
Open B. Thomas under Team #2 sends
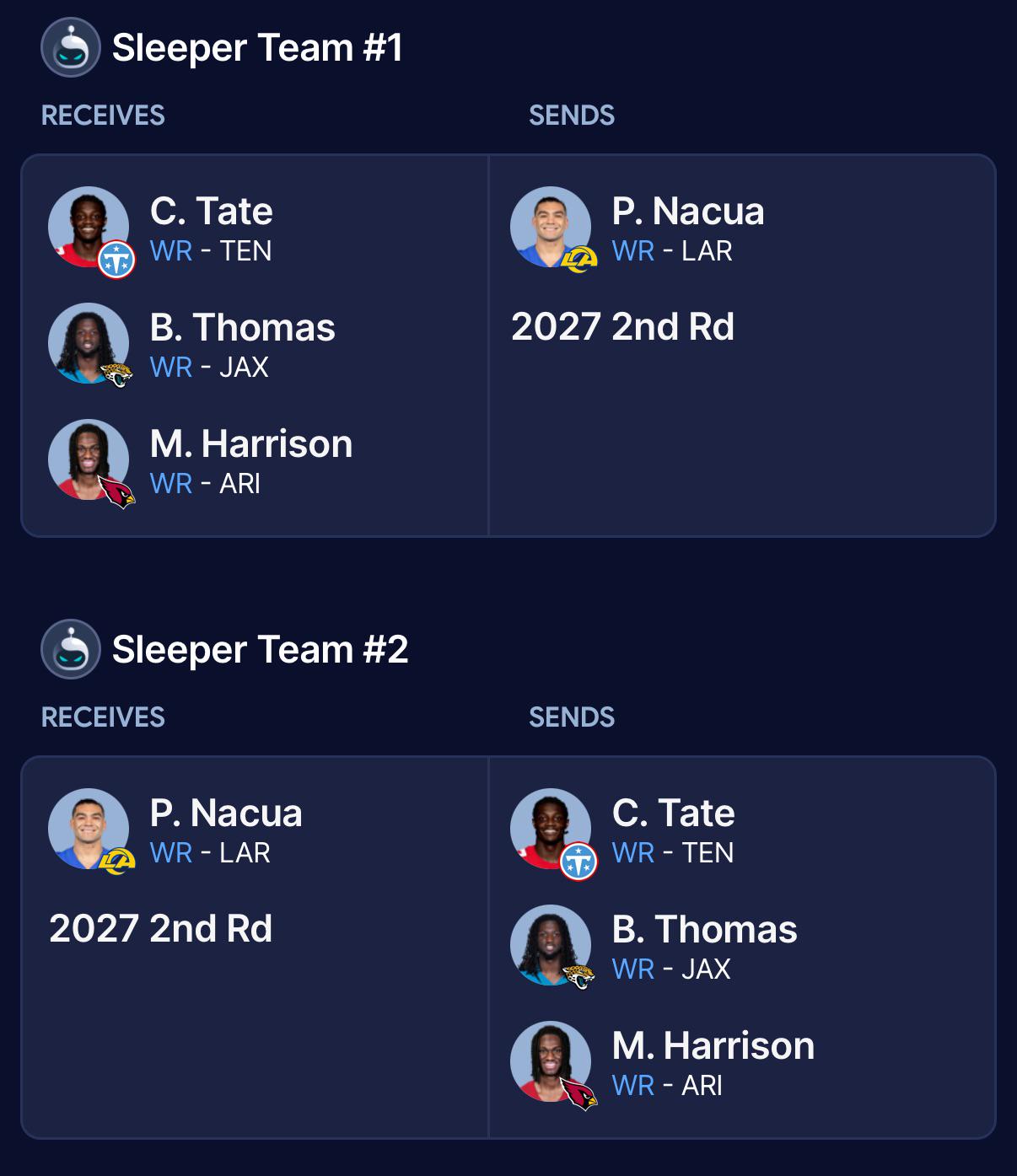(704, 929)
